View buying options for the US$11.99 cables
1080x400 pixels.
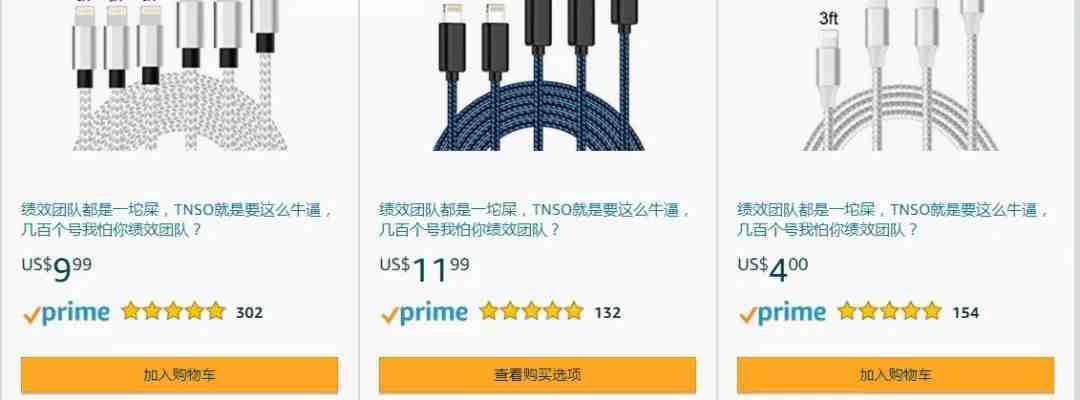tap(537, 375)
